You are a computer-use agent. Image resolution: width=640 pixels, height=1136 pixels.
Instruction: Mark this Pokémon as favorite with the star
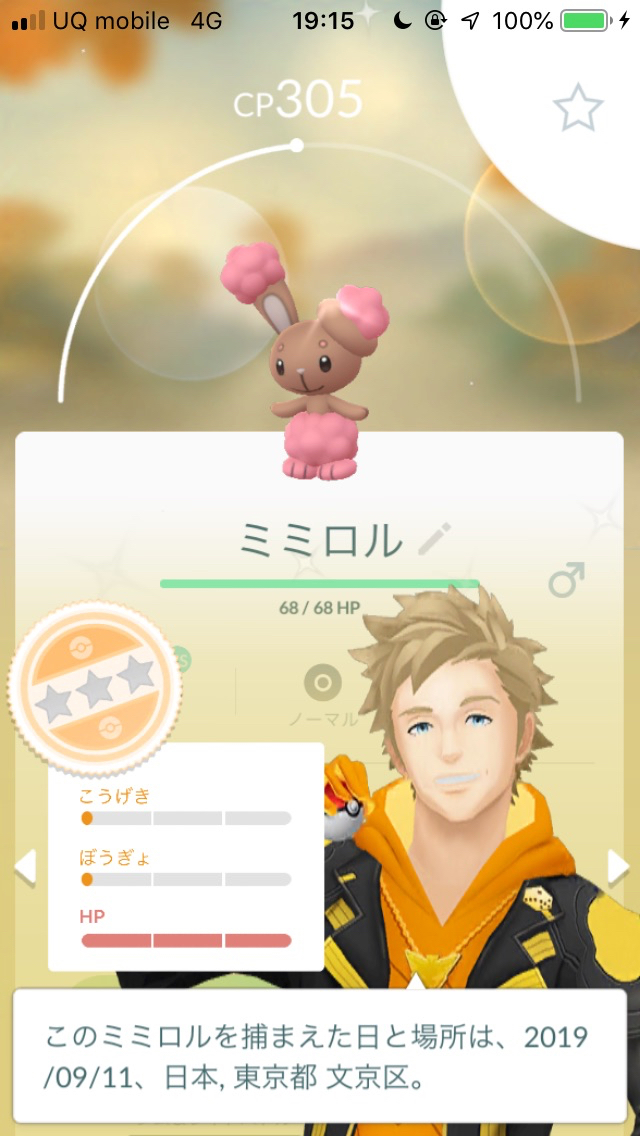578,109
